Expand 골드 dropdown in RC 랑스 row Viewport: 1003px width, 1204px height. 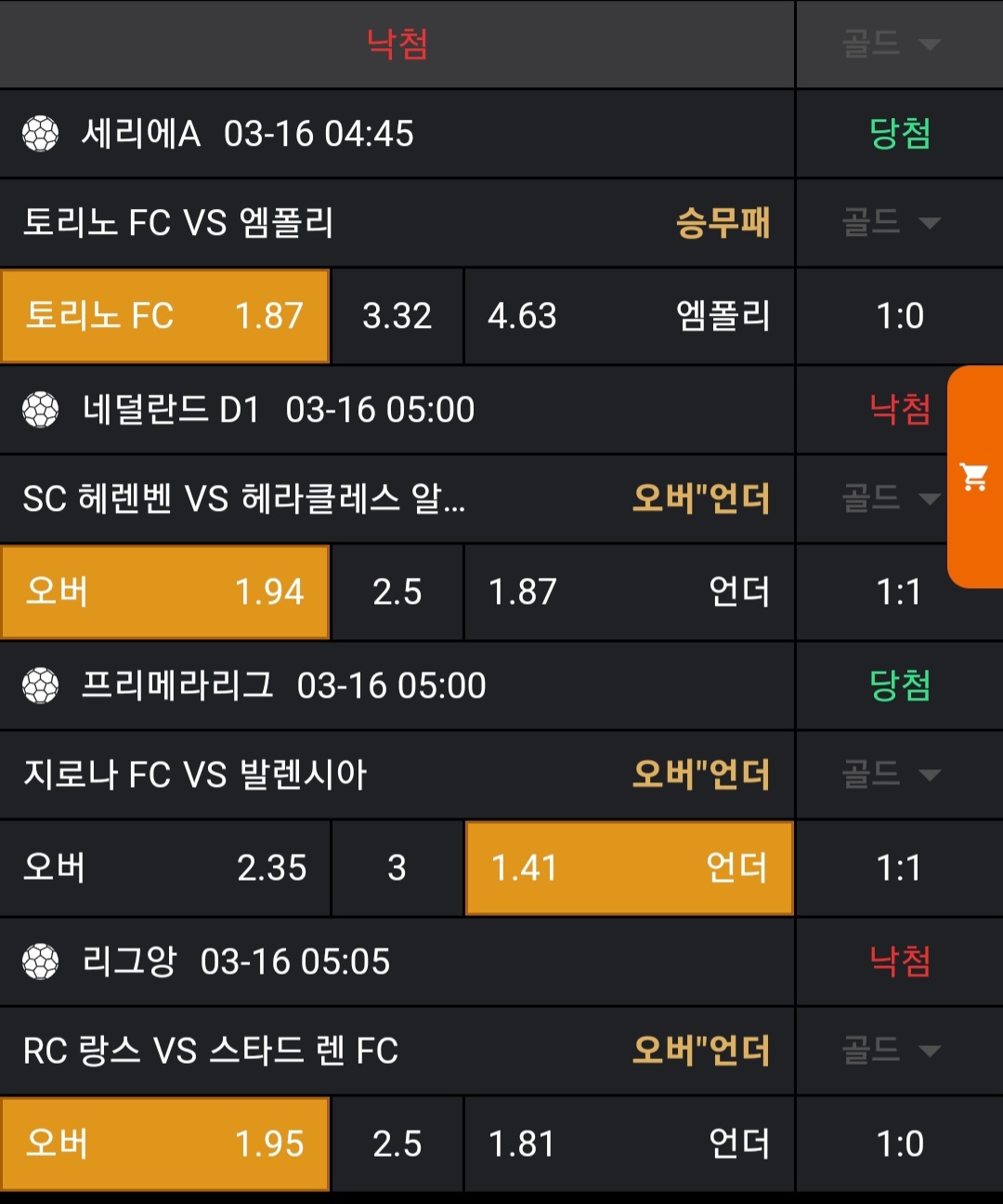point(891,1051)
